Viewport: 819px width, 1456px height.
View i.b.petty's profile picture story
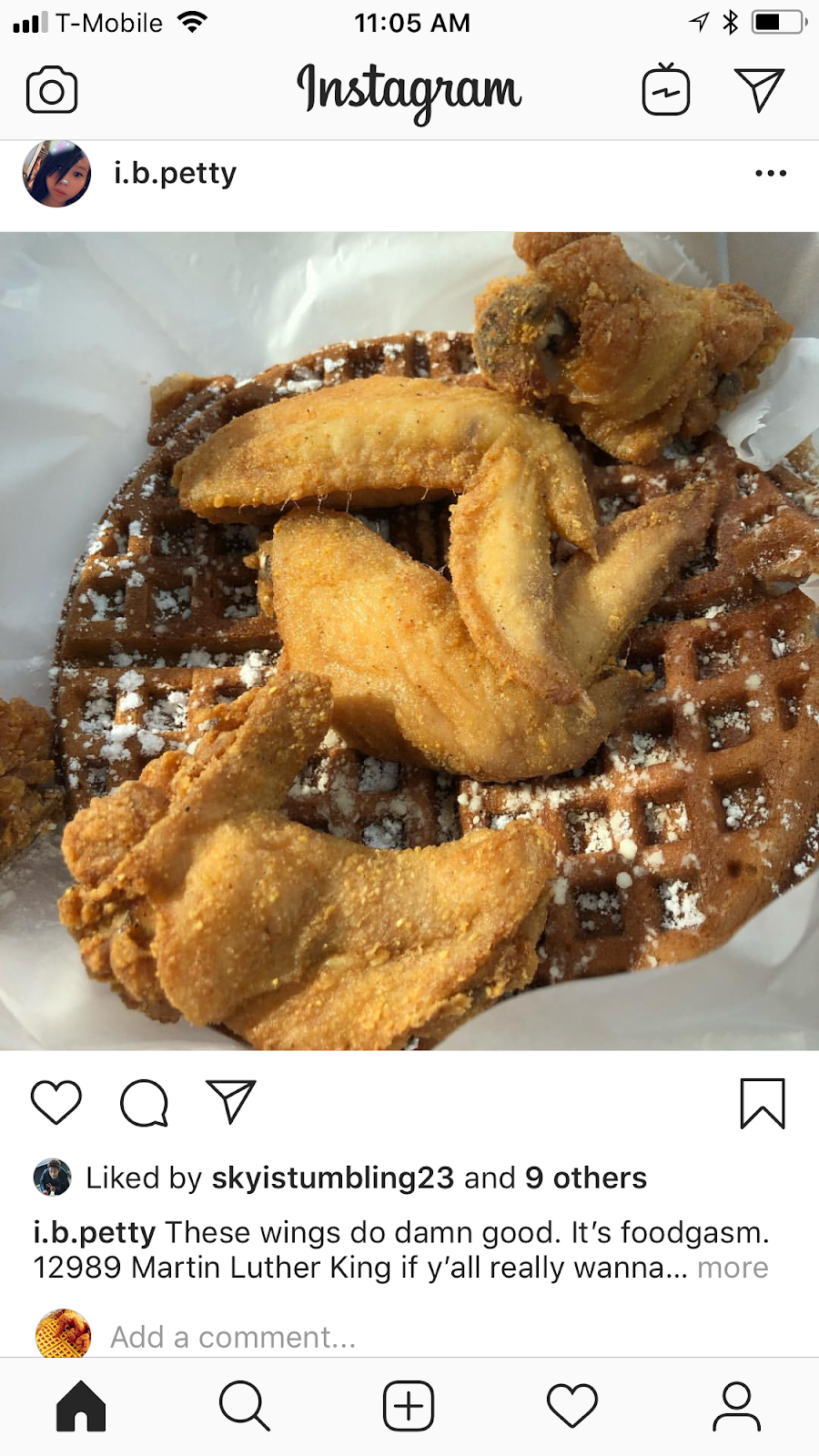[x=56, y=173]
